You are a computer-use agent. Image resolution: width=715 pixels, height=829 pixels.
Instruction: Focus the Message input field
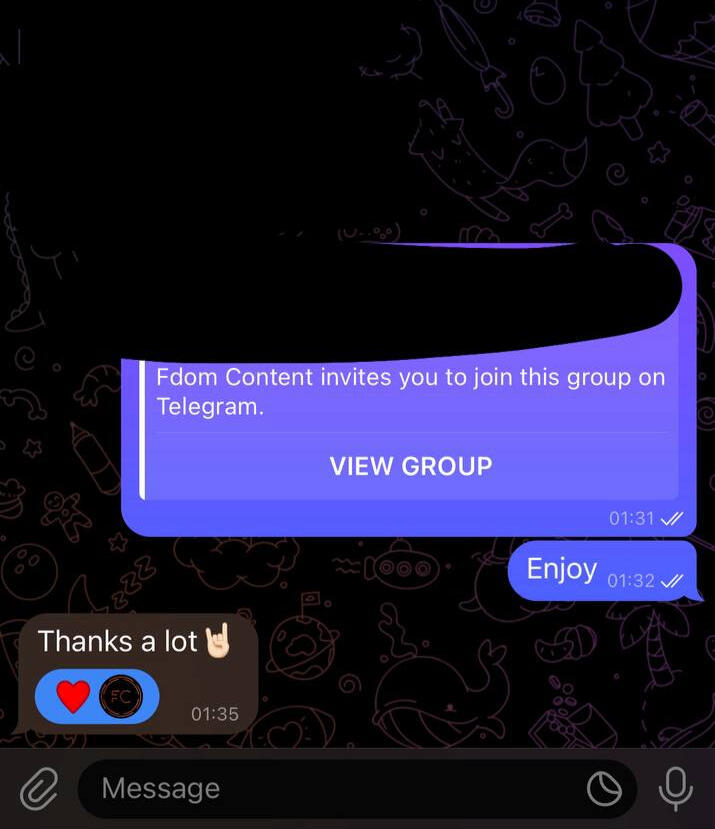pyautogui.click(x=330, y=789)
